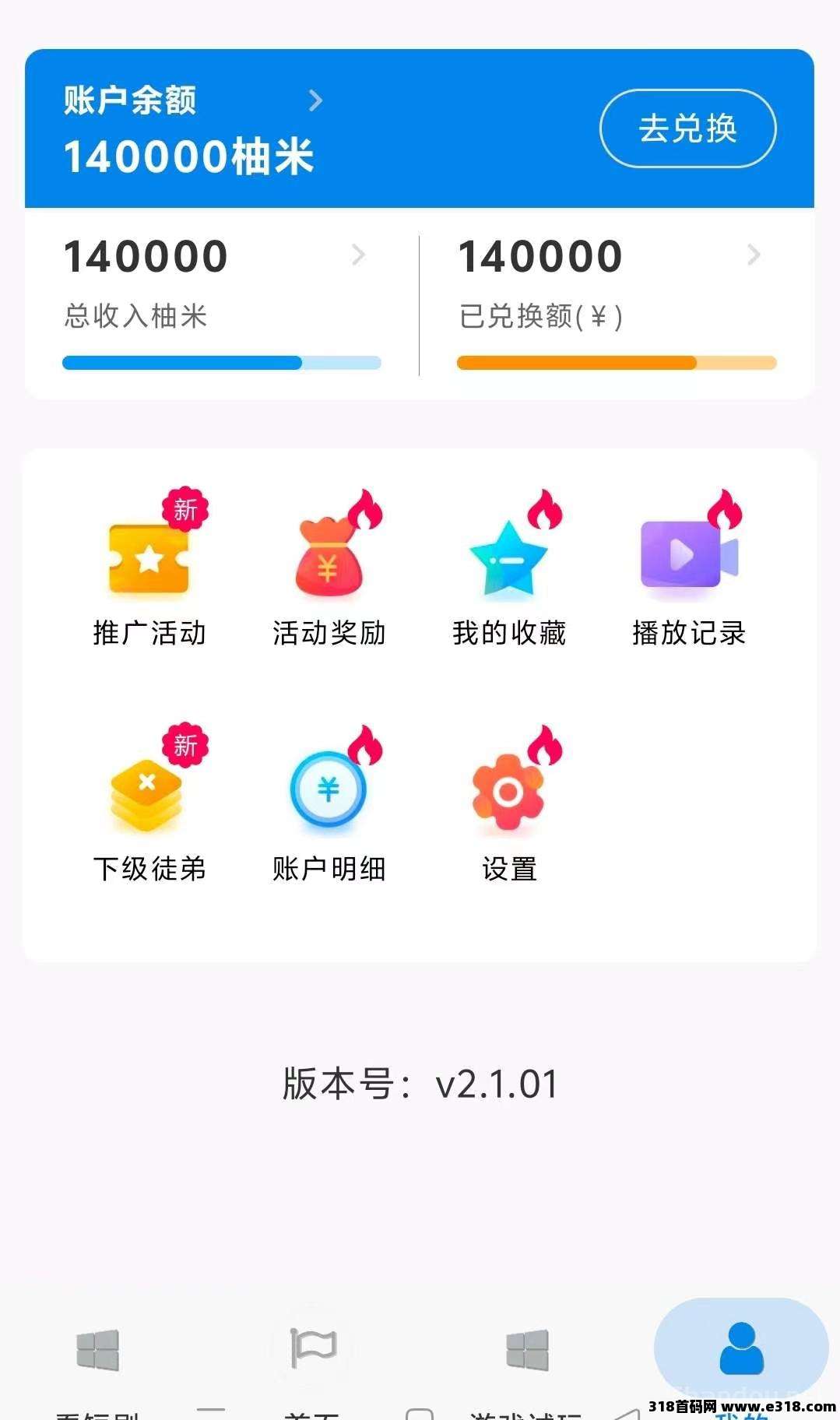Expand 已兑换额 with its chevron
Viewport: 840px width, 1420px height.
(754, 254)
